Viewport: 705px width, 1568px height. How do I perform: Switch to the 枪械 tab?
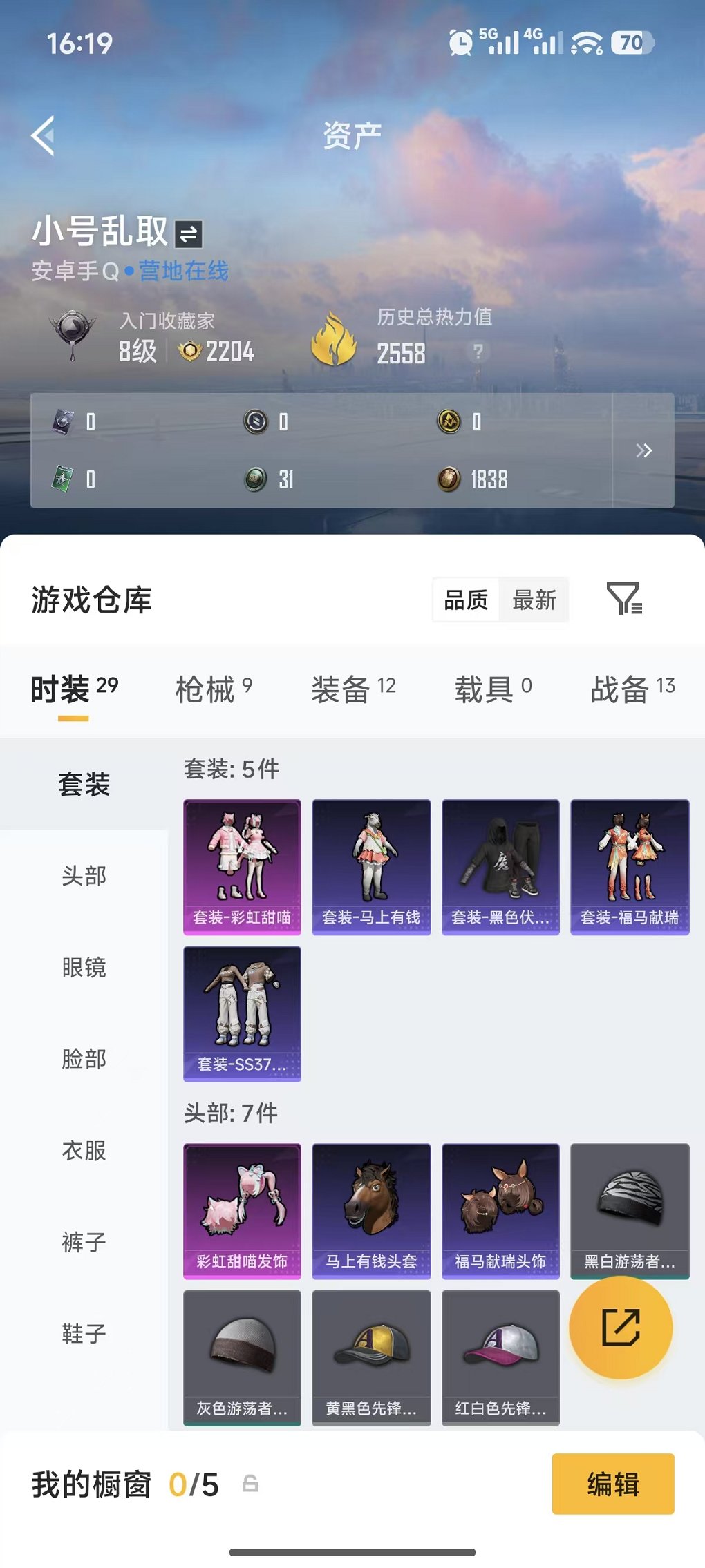tap(214, 689)
